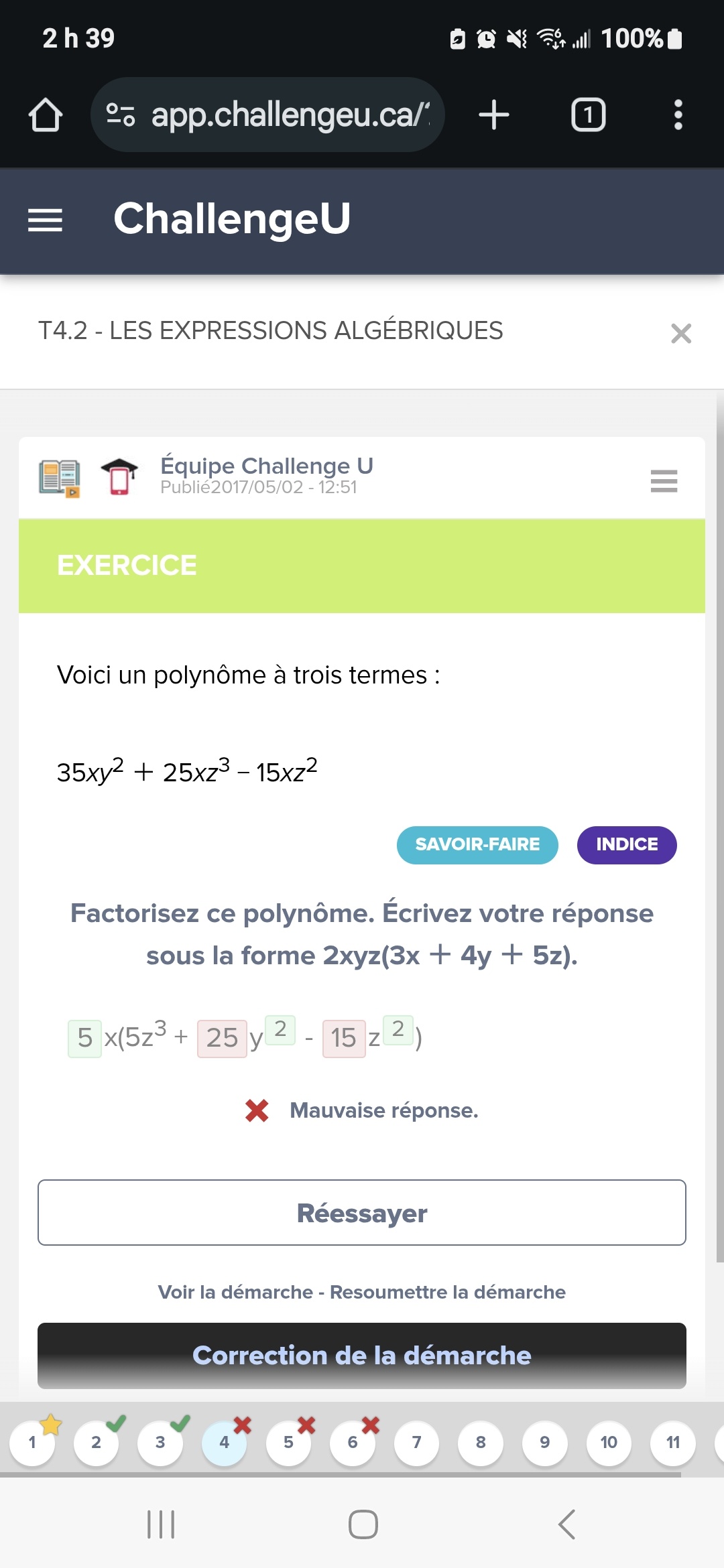Screen dimensions: 724x1568
Task: Go back with the system back button
Action: [x=566, y=1524]
